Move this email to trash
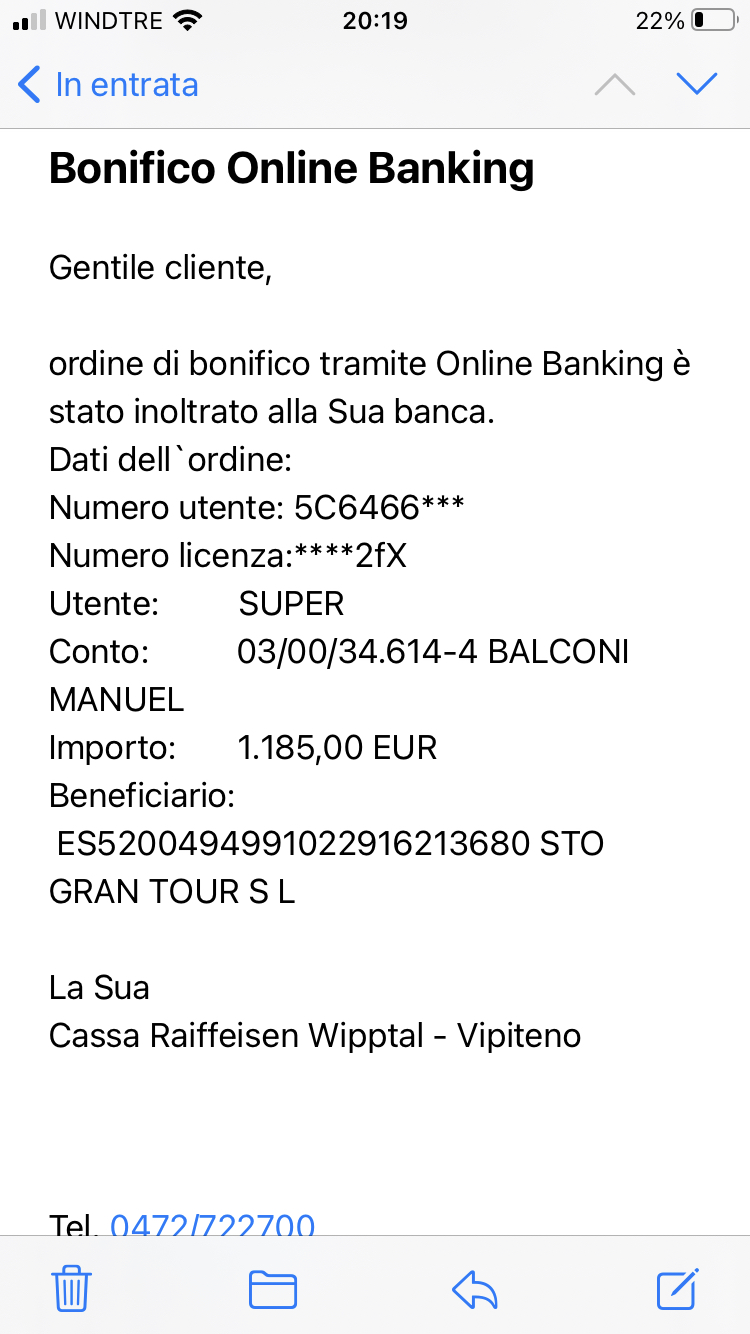750x1334 pixels. 72,1288
